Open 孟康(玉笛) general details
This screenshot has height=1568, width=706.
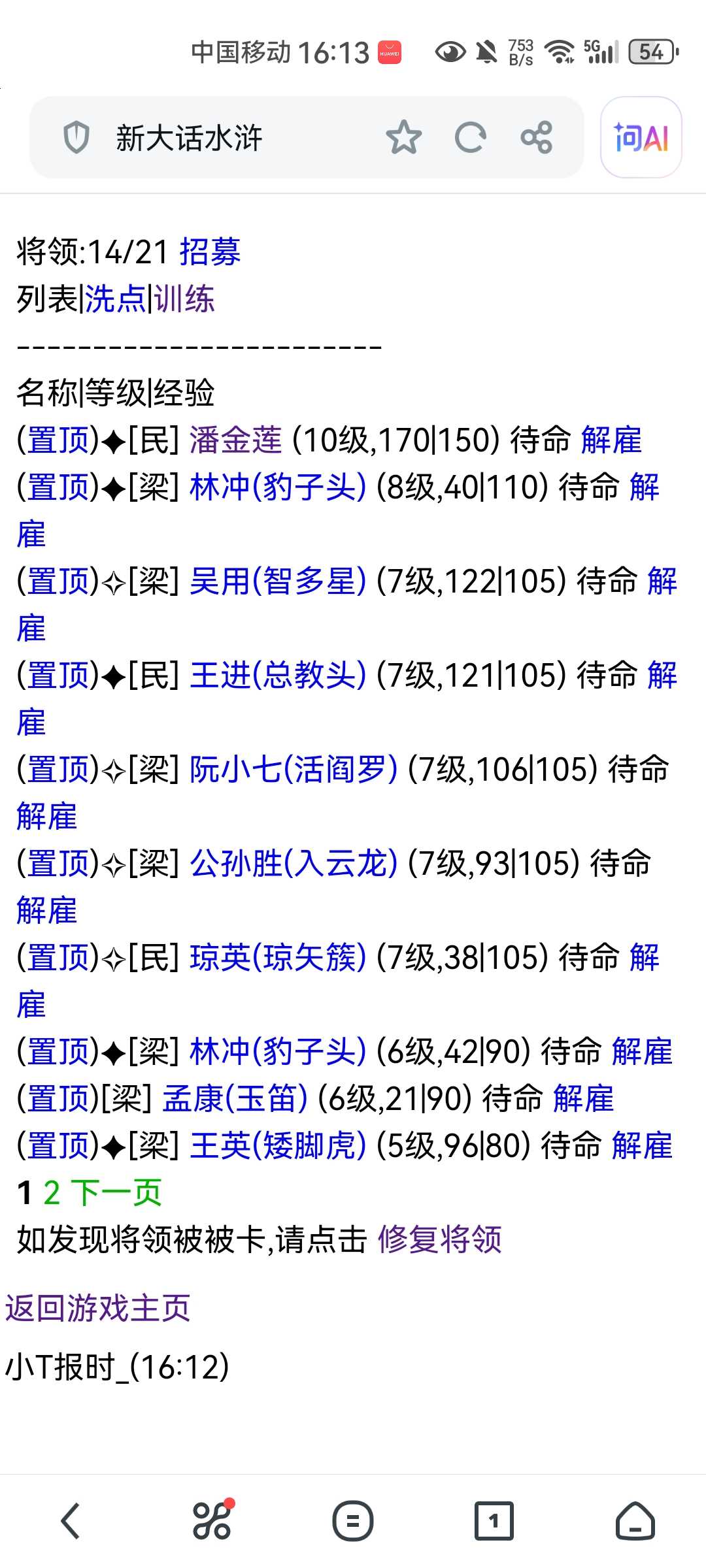235,1098
